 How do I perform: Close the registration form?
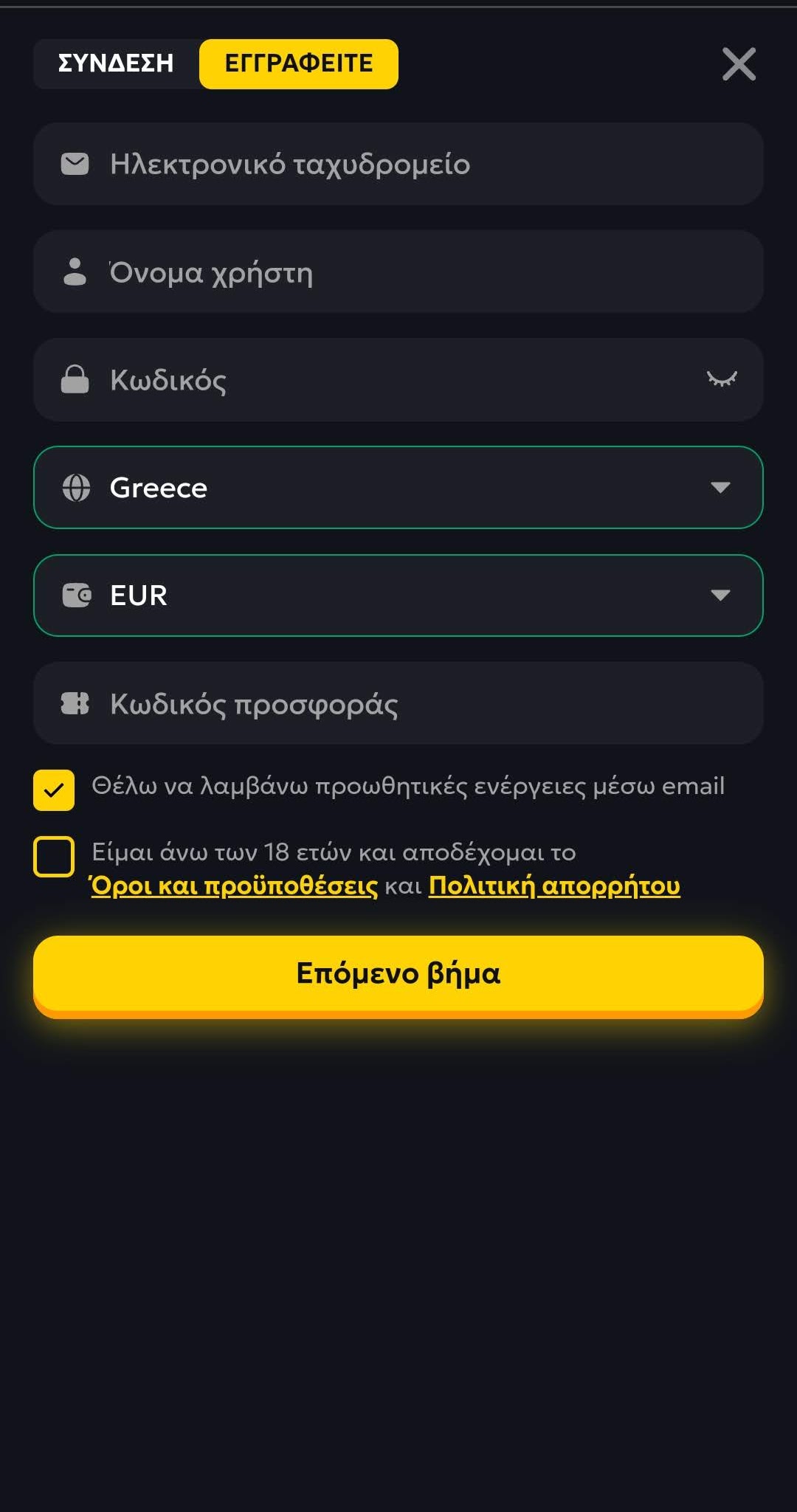pyautogui.click(x=739, y=64)
